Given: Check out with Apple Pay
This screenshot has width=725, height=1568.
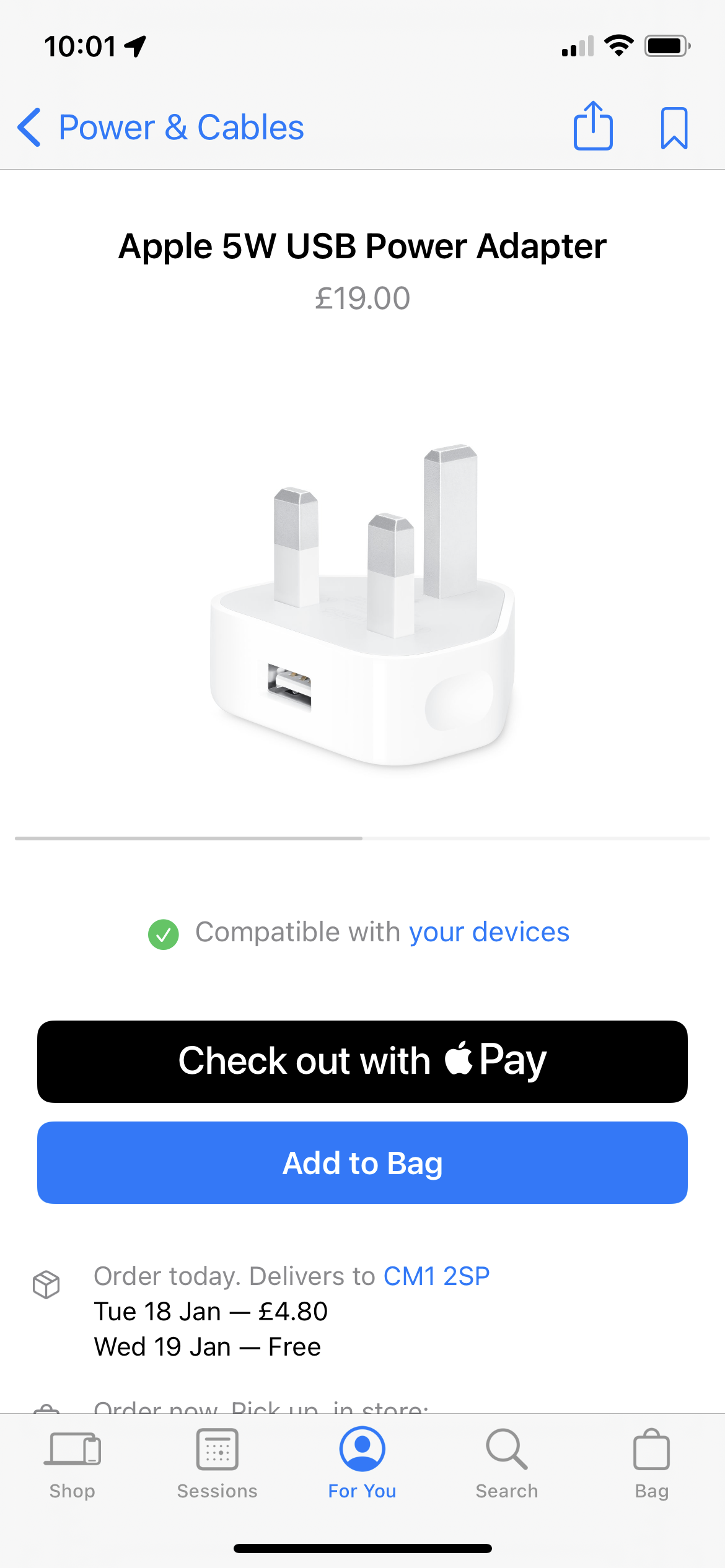Looking at the screenshot, I should [x=362, y=1060].
